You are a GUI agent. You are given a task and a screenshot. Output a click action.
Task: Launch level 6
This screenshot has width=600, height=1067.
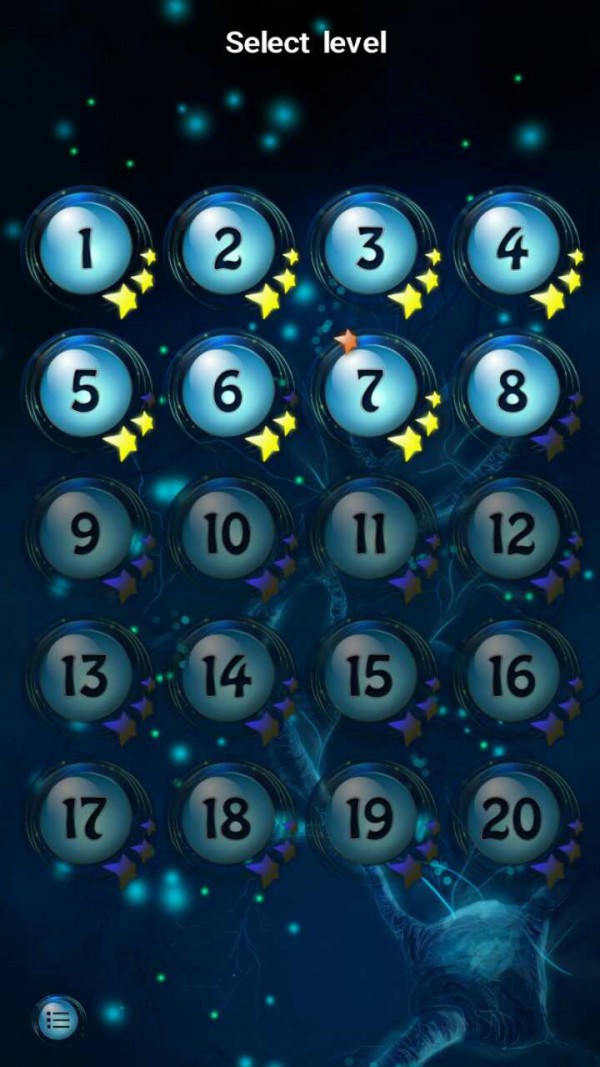click(229, 391)
